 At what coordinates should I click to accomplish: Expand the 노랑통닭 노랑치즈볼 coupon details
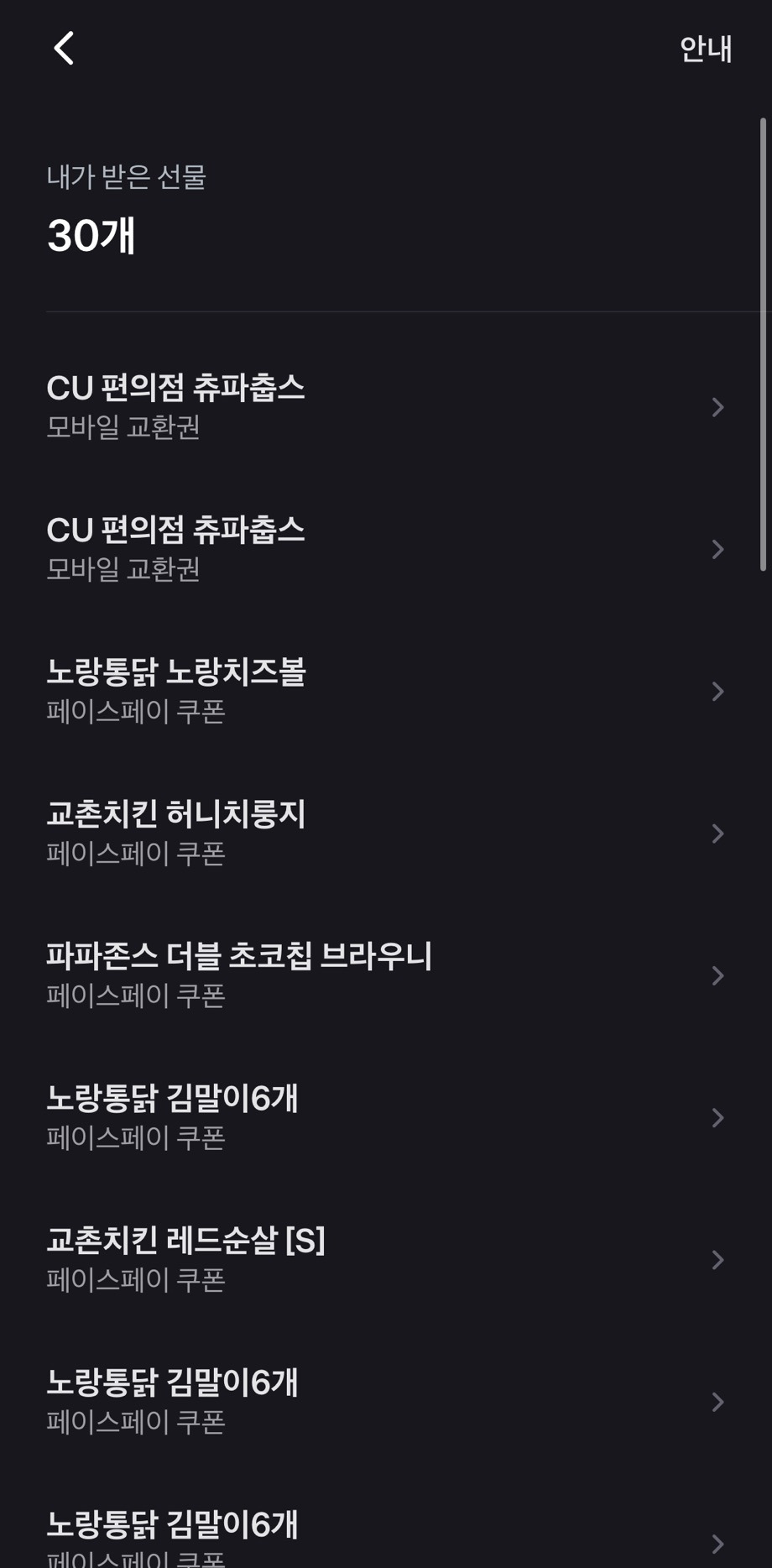[x=336, y=692]
